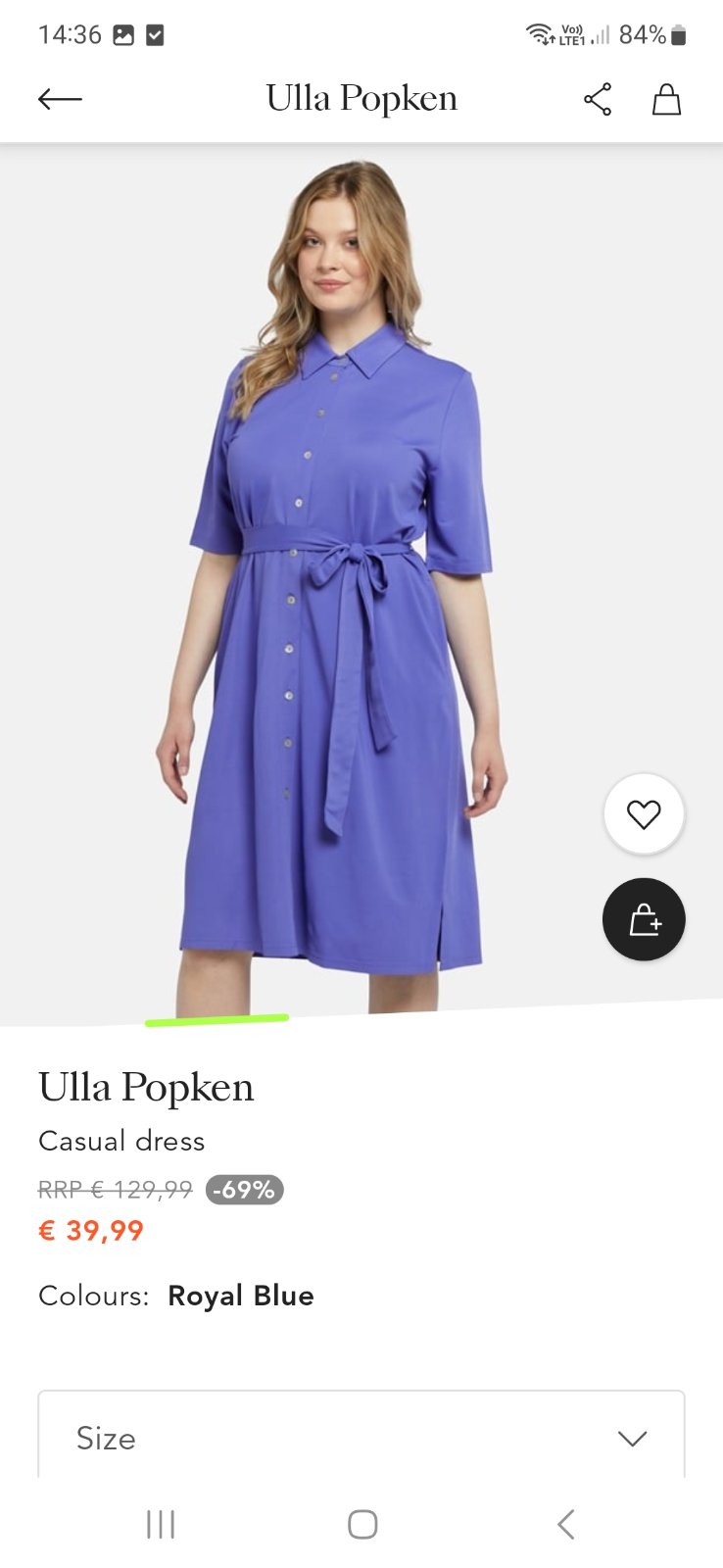Add dress to bag with the round black button
Viewport: 723px width, 1568px height.
[644, 919]
